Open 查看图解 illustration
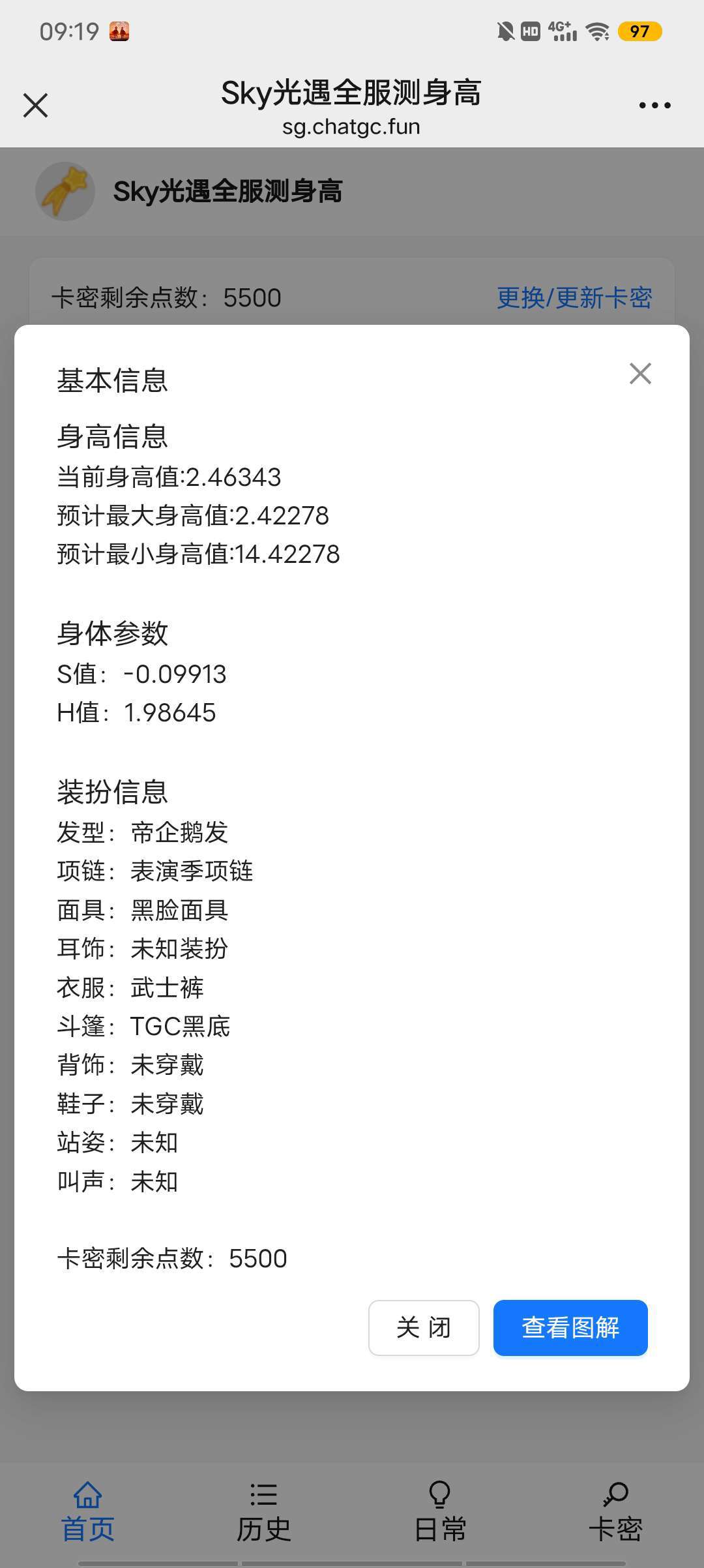 [x=570, y=1327]
